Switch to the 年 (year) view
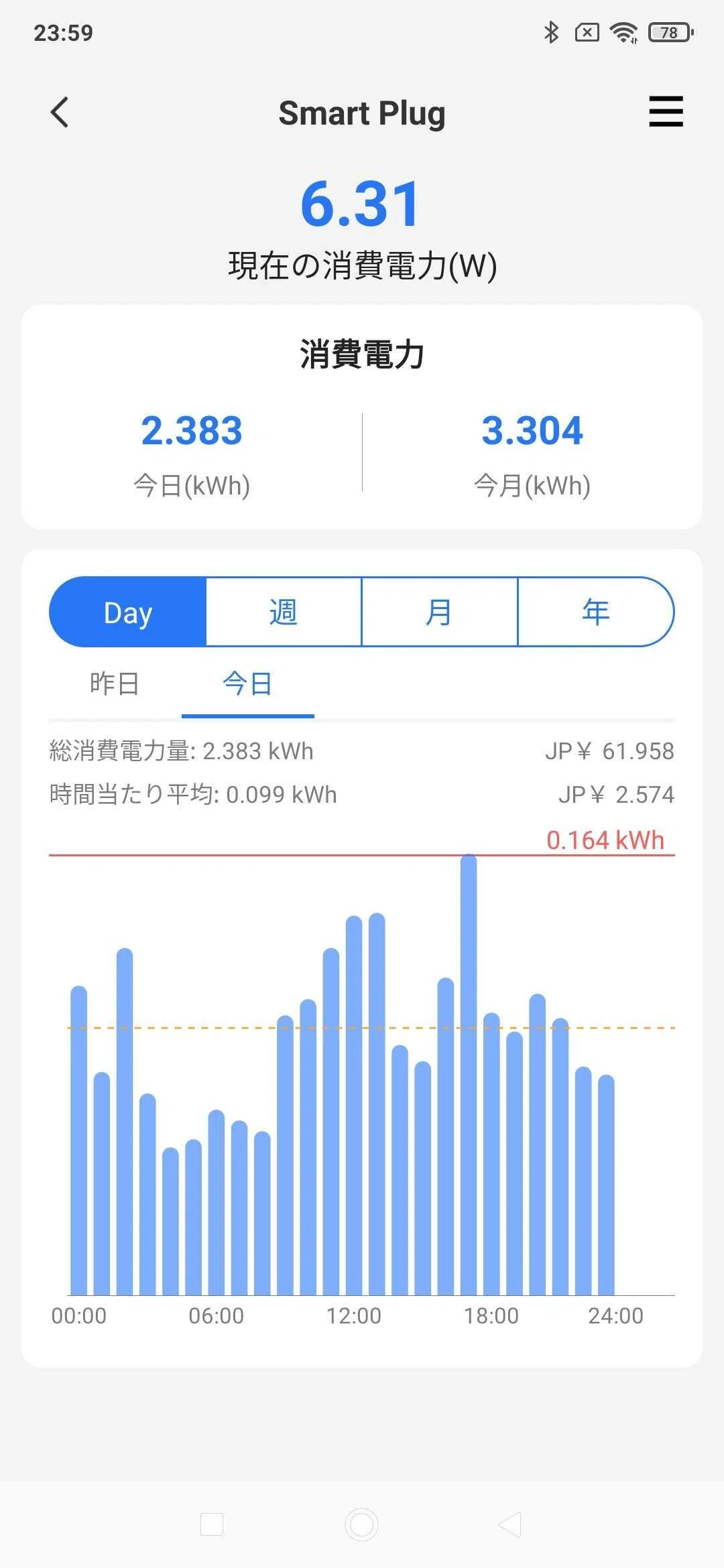Viewport: 724px width, 1568px height. point(596,612)
